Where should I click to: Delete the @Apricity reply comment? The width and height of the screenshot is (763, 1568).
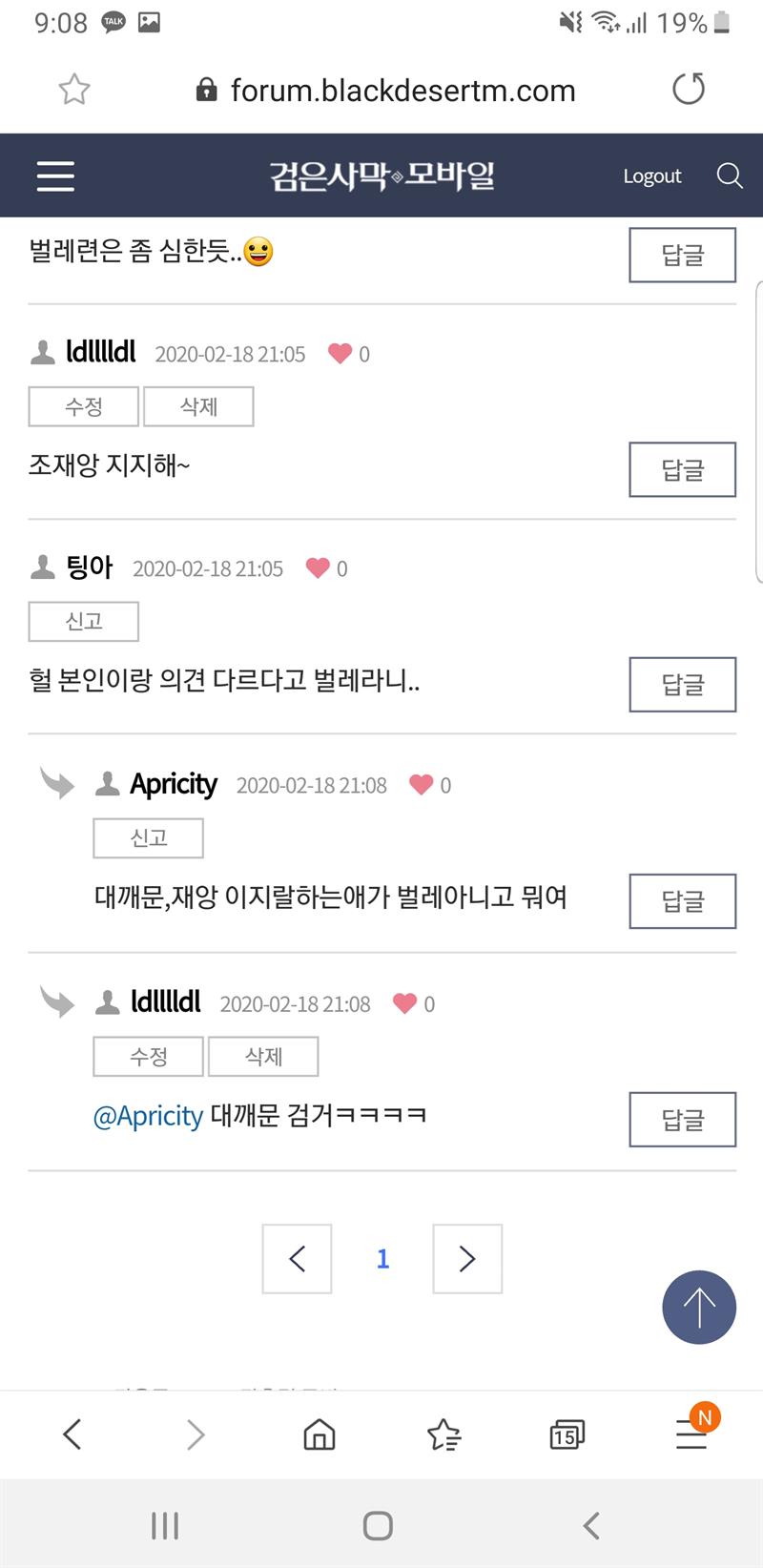(x=263, y=1057)
